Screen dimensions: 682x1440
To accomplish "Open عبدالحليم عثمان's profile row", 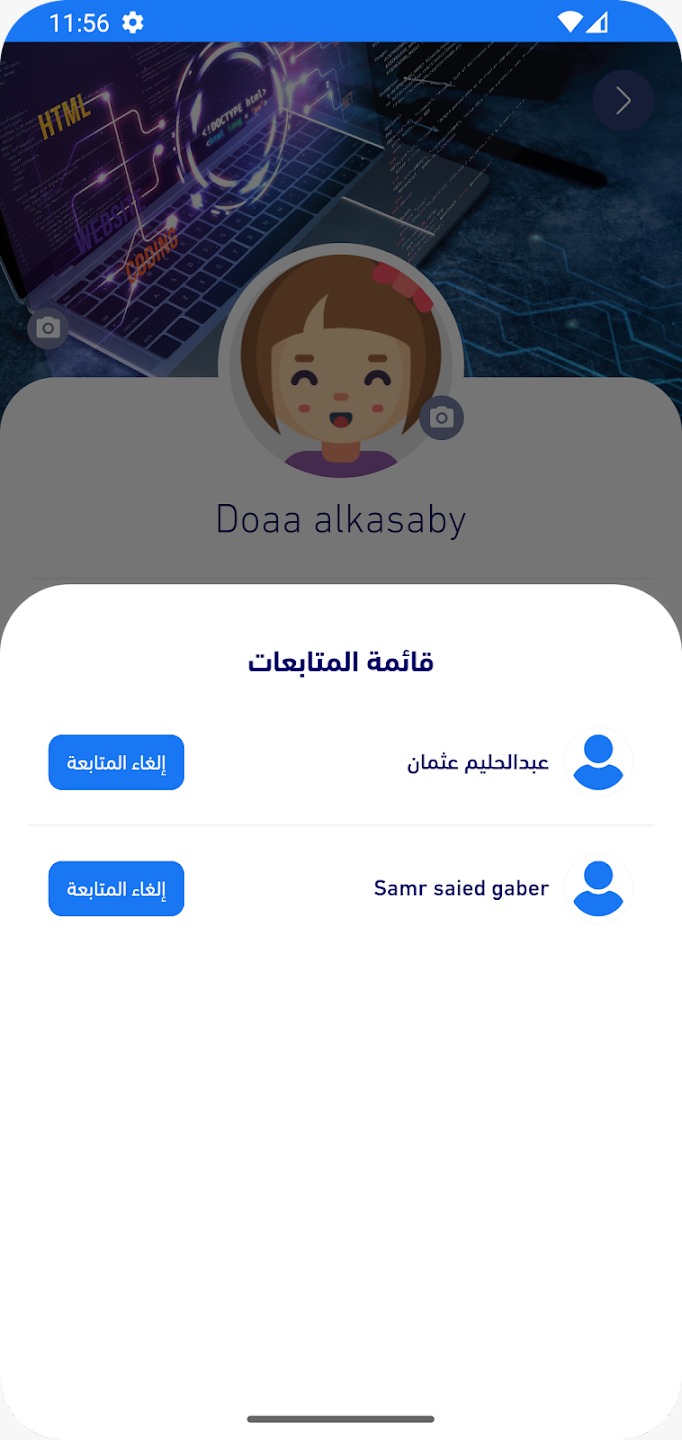I will click(478, 763).
